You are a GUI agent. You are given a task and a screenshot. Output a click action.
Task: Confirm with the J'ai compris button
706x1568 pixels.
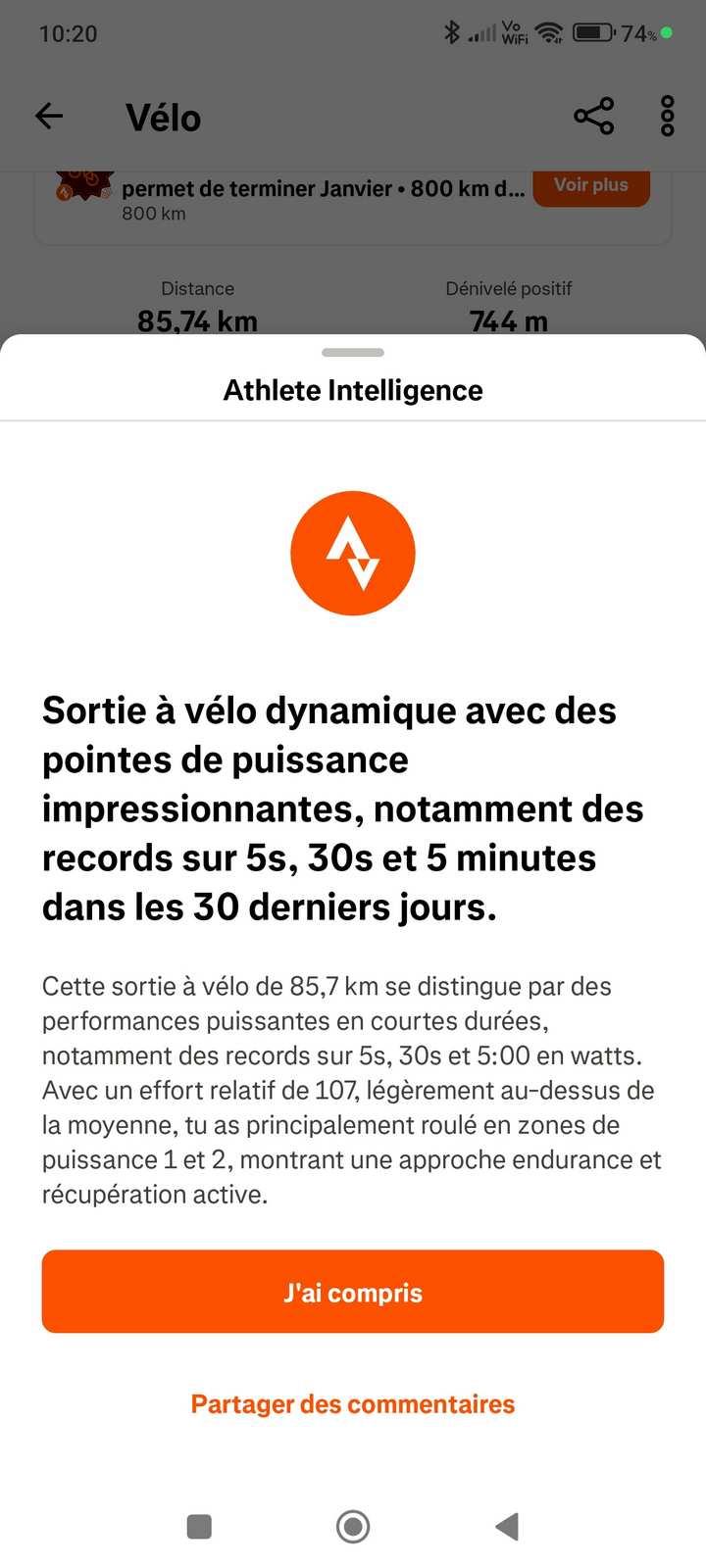tap(353, 1292)
